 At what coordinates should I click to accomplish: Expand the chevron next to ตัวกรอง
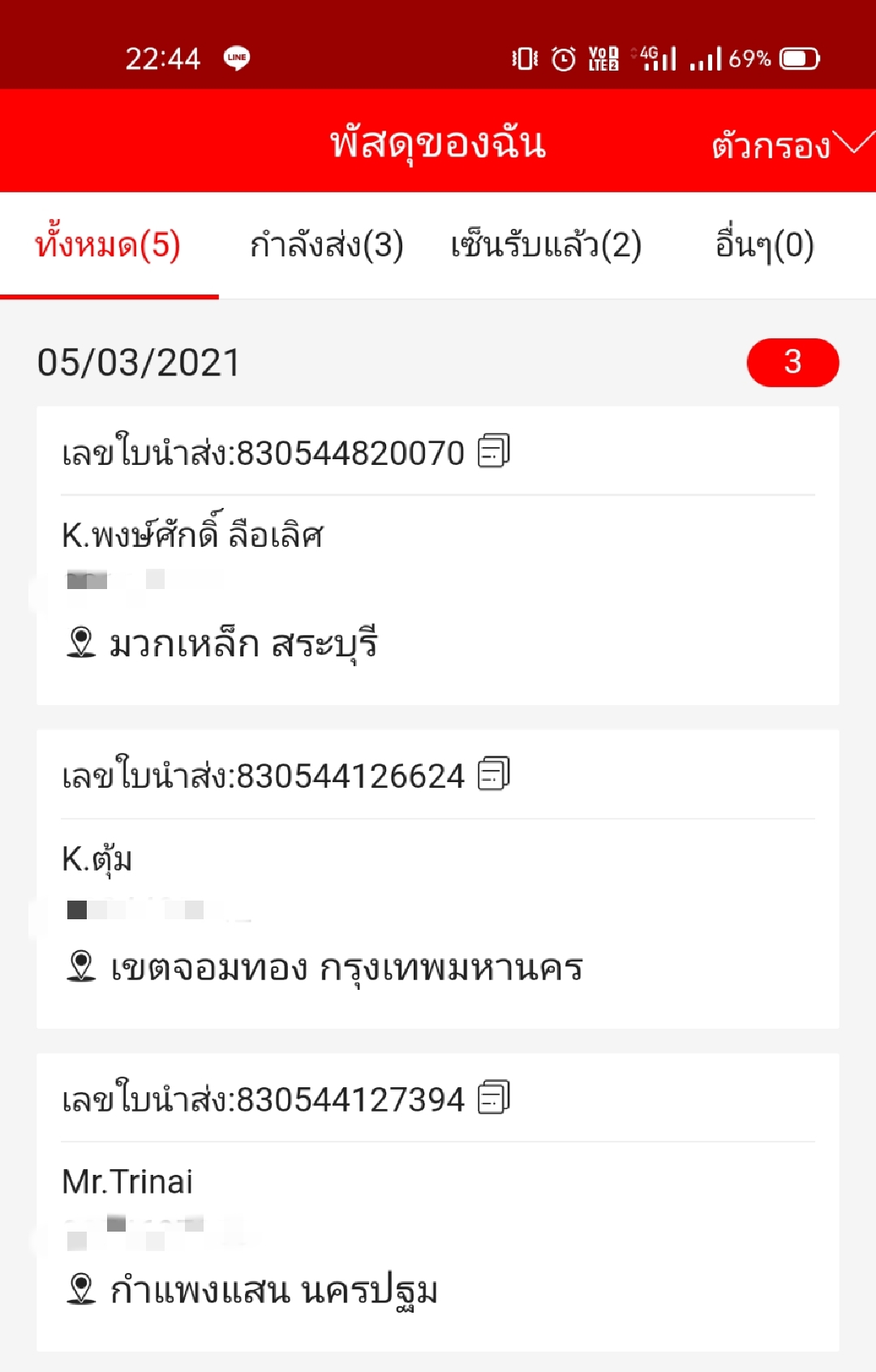pos(852,144)
